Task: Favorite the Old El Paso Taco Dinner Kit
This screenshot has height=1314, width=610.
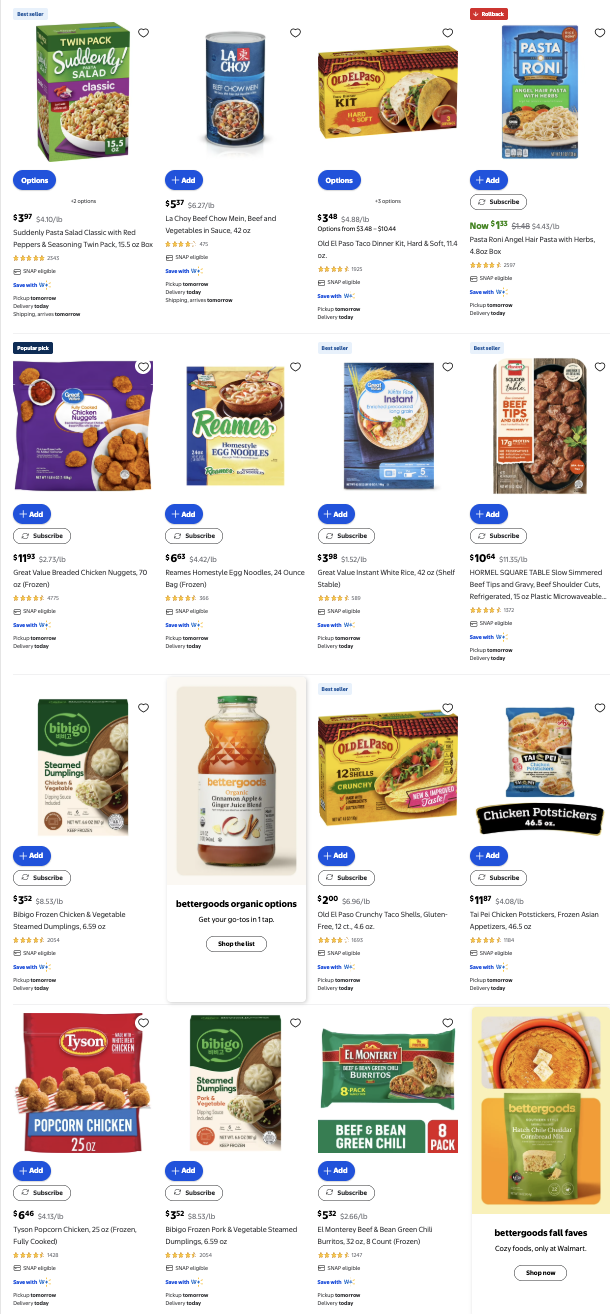Action: [447, 33]
